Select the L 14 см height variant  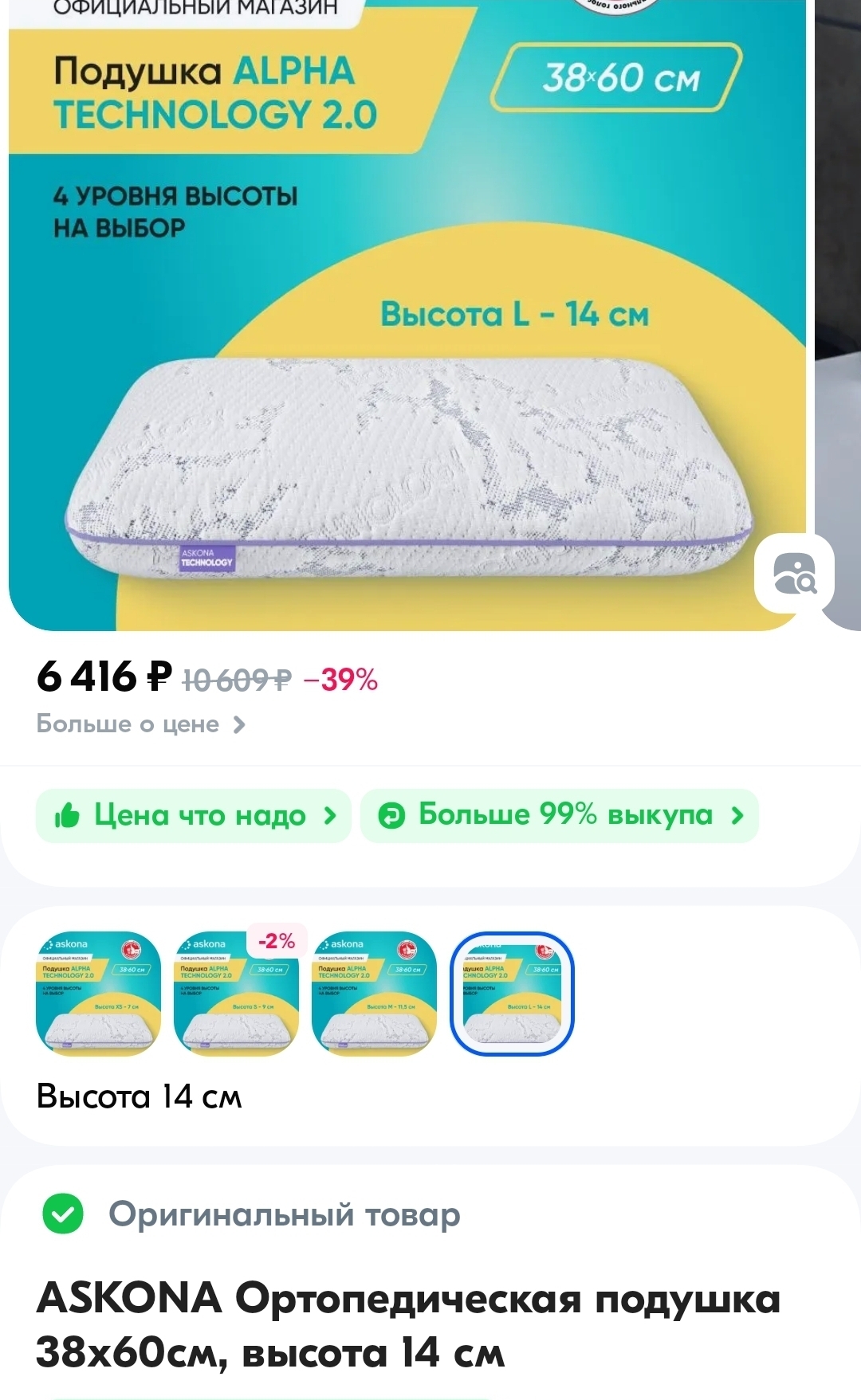512,994
